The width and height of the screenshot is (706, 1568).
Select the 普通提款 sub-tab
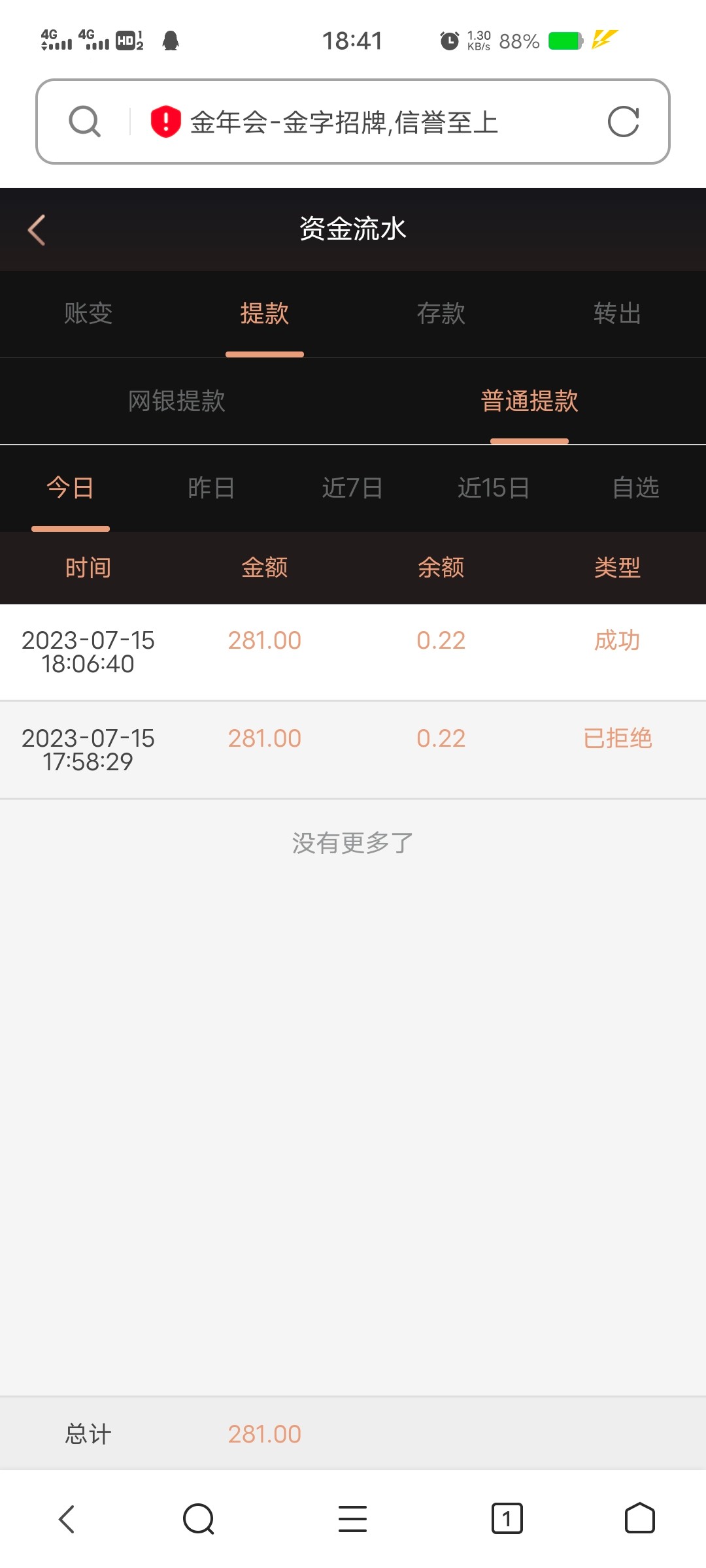pos(529,401)
